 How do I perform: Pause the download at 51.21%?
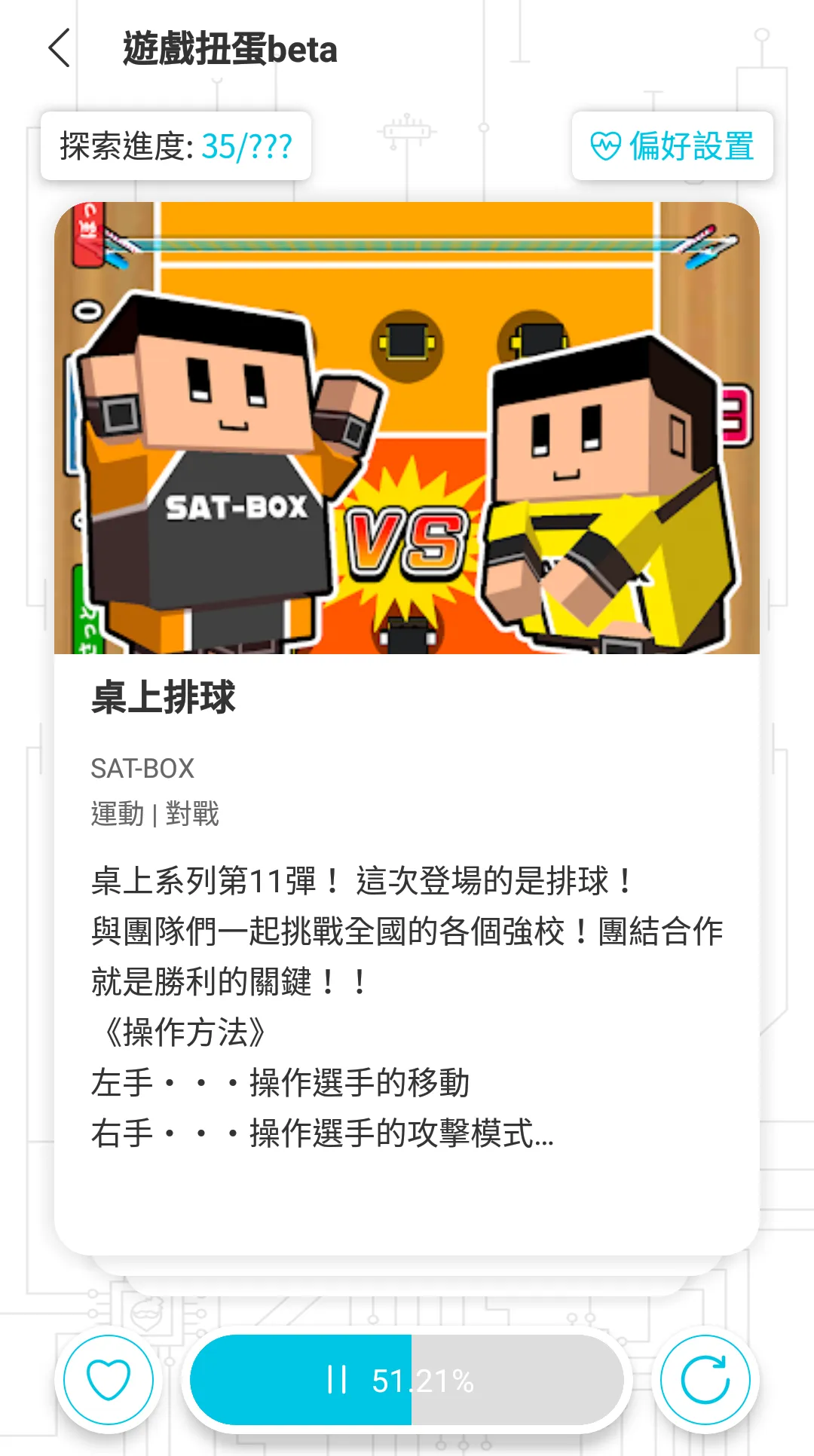point(407,1379)
